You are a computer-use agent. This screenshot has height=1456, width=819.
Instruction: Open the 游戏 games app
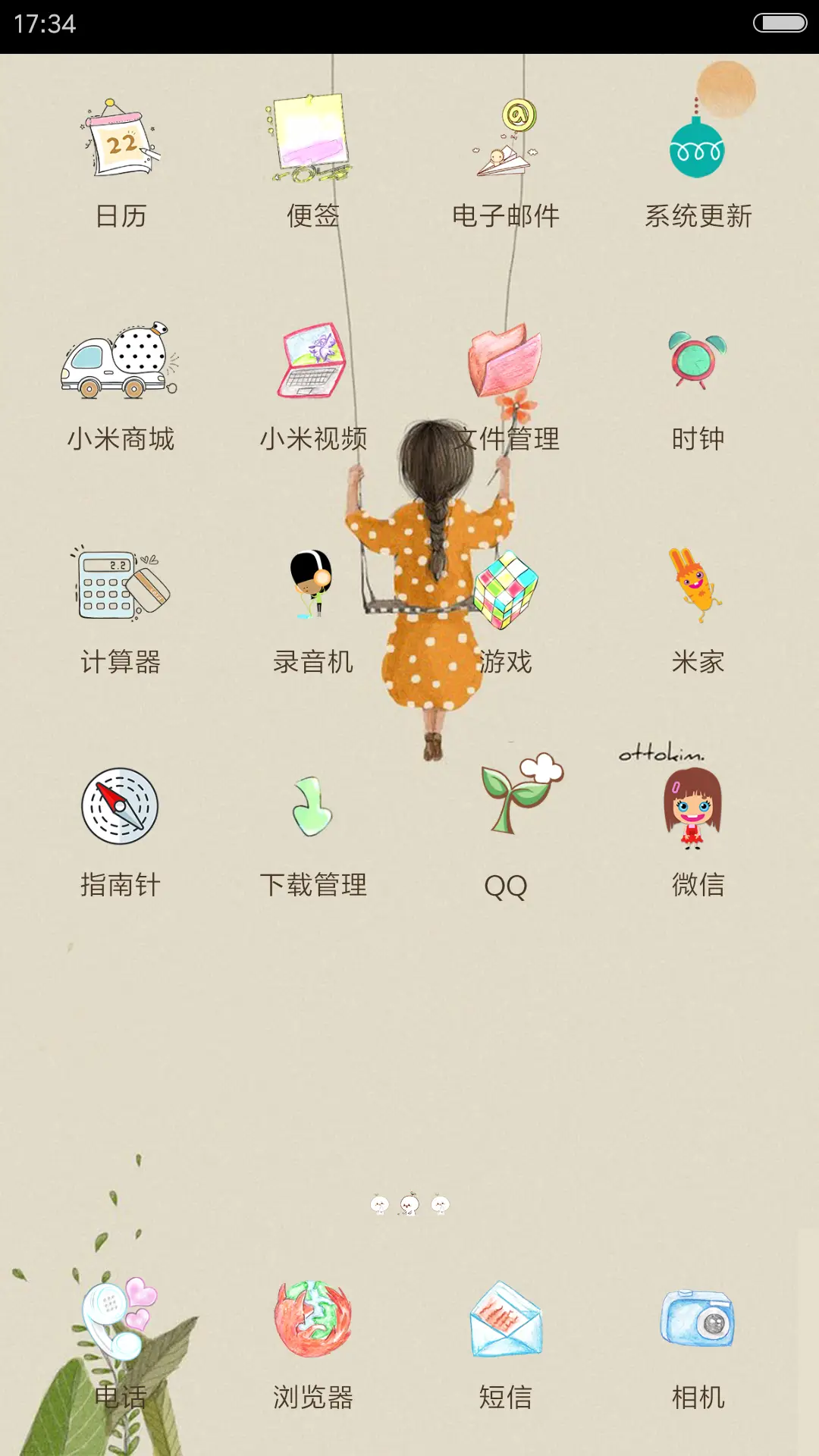(506, 588)
